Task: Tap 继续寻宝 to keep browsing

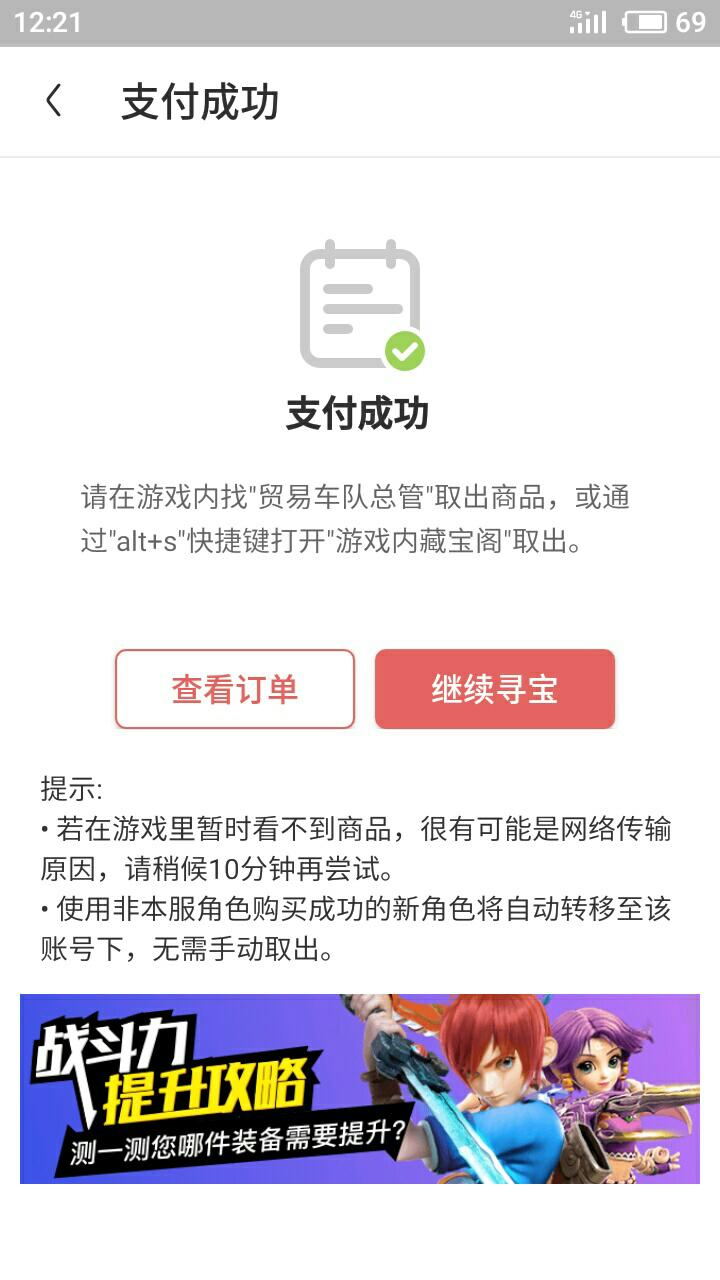Action: click(495, 689)
